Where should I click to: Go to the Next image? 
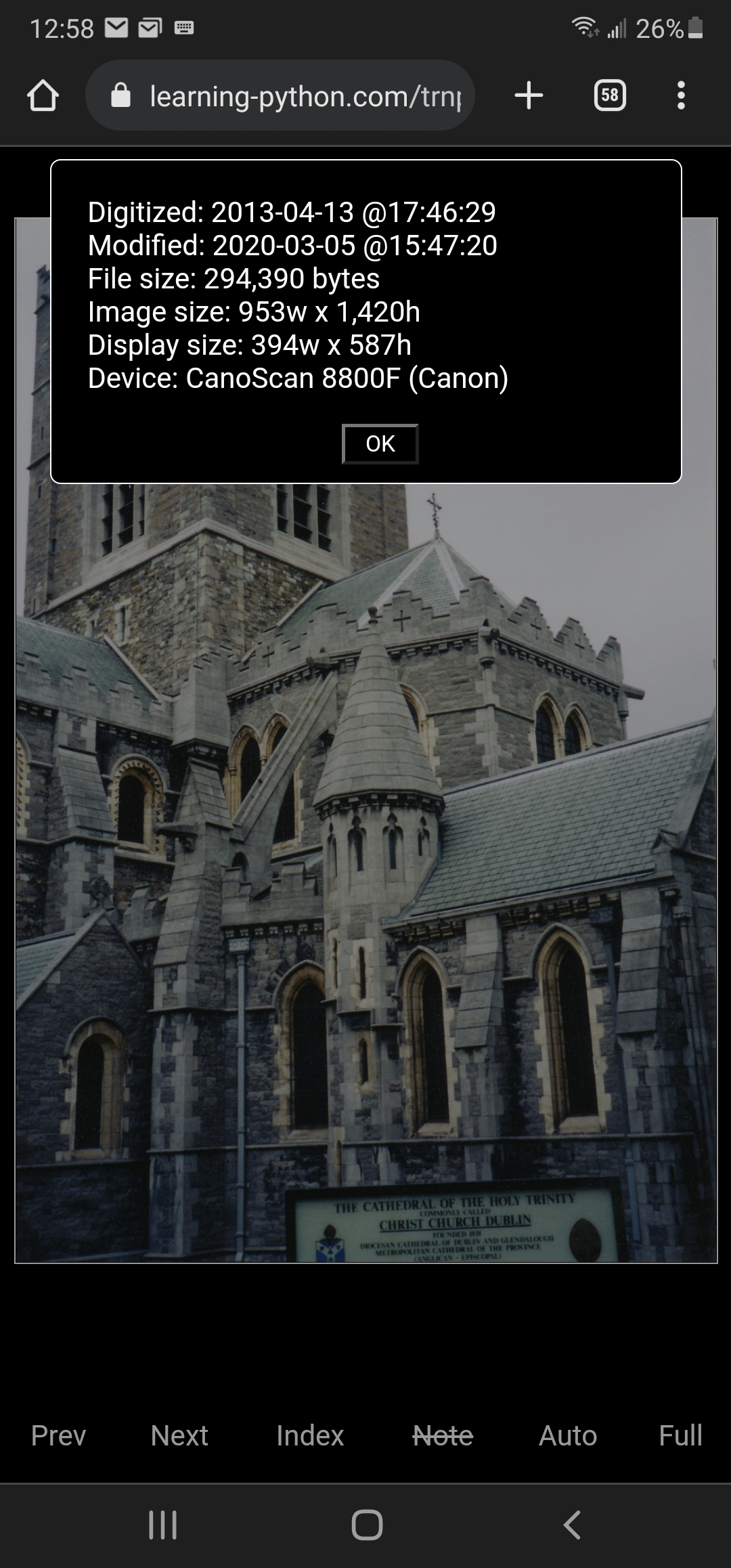179,1435
